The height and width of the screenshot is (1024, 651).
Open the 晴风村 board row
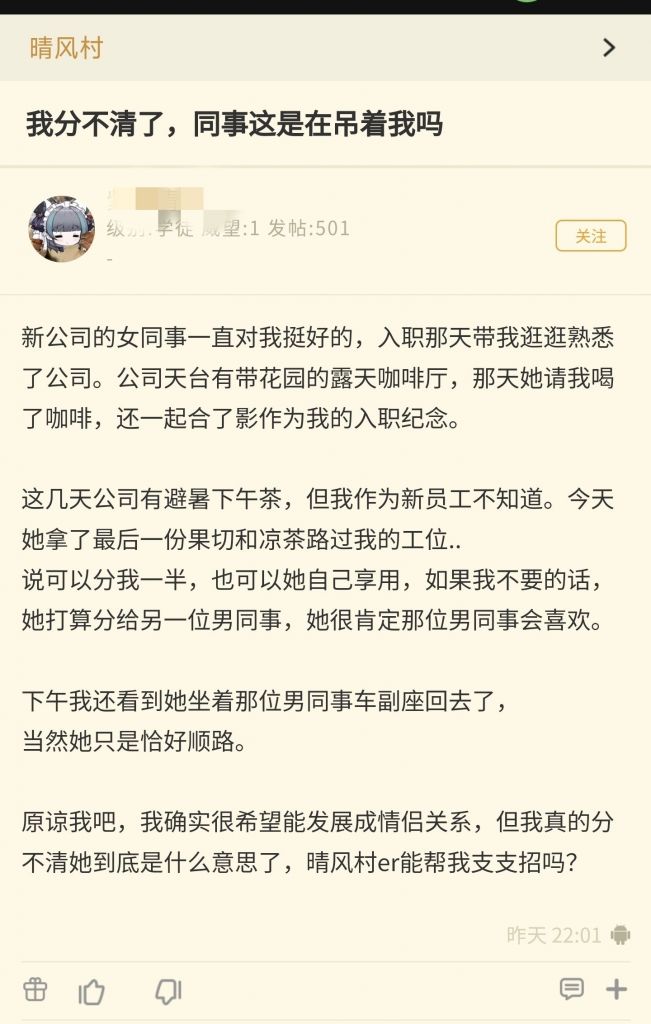[x=325, y=48]
